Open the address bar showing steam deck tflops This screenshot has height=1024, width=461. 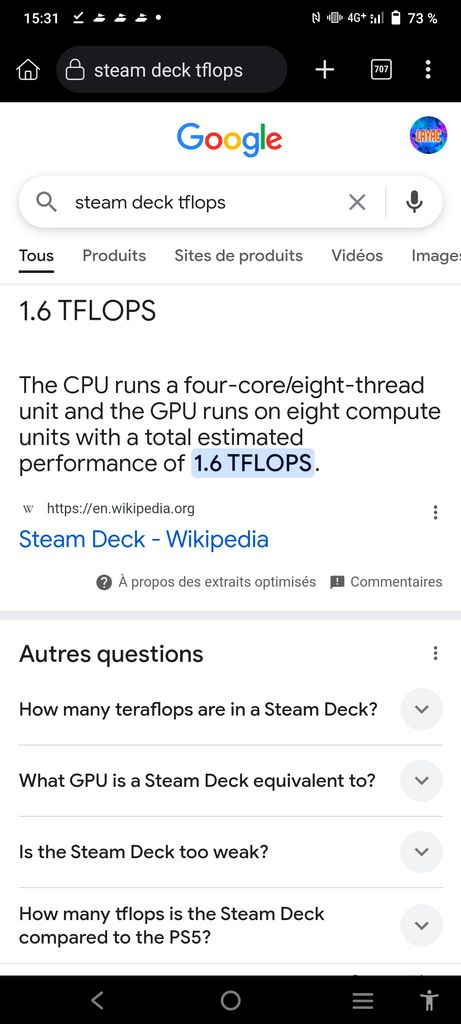pyautogui.click(x=172, y=70)
